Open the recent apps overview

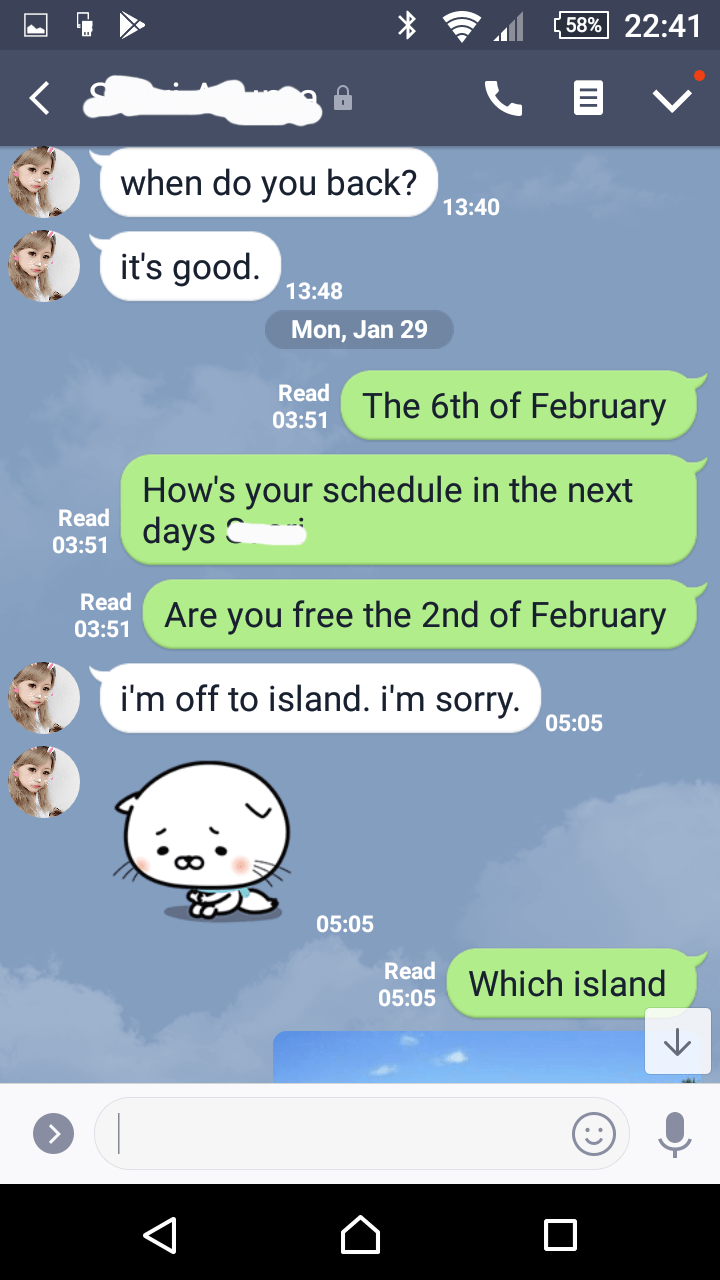pyautogui.click(x=560, y=1234)
